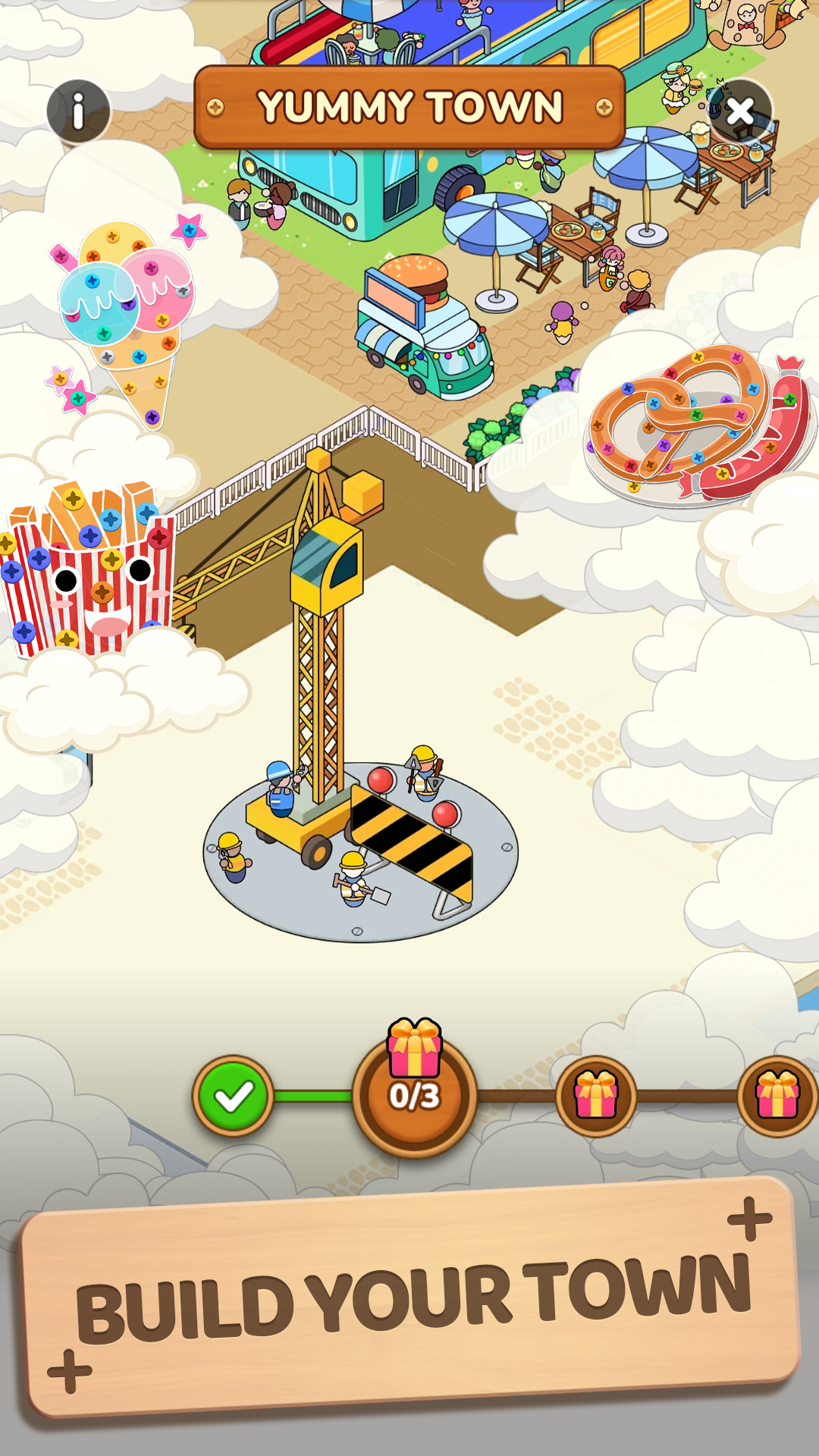819x1456 pixels.
Task: Tap the worker digging with a shovel
Action: coord(353,883)
